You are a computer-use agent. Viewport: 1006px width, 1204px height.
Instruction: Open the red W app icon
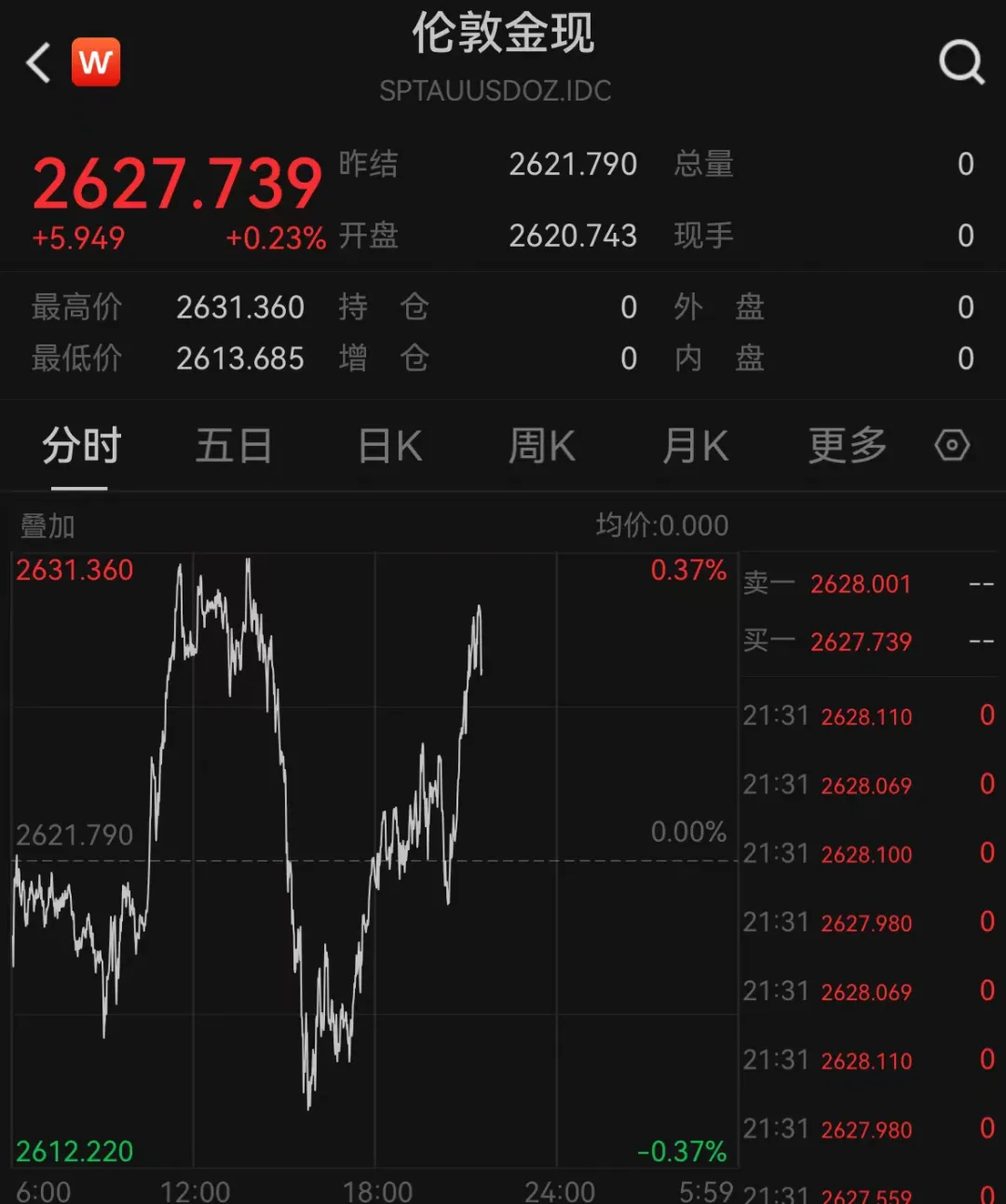(96, 62)
